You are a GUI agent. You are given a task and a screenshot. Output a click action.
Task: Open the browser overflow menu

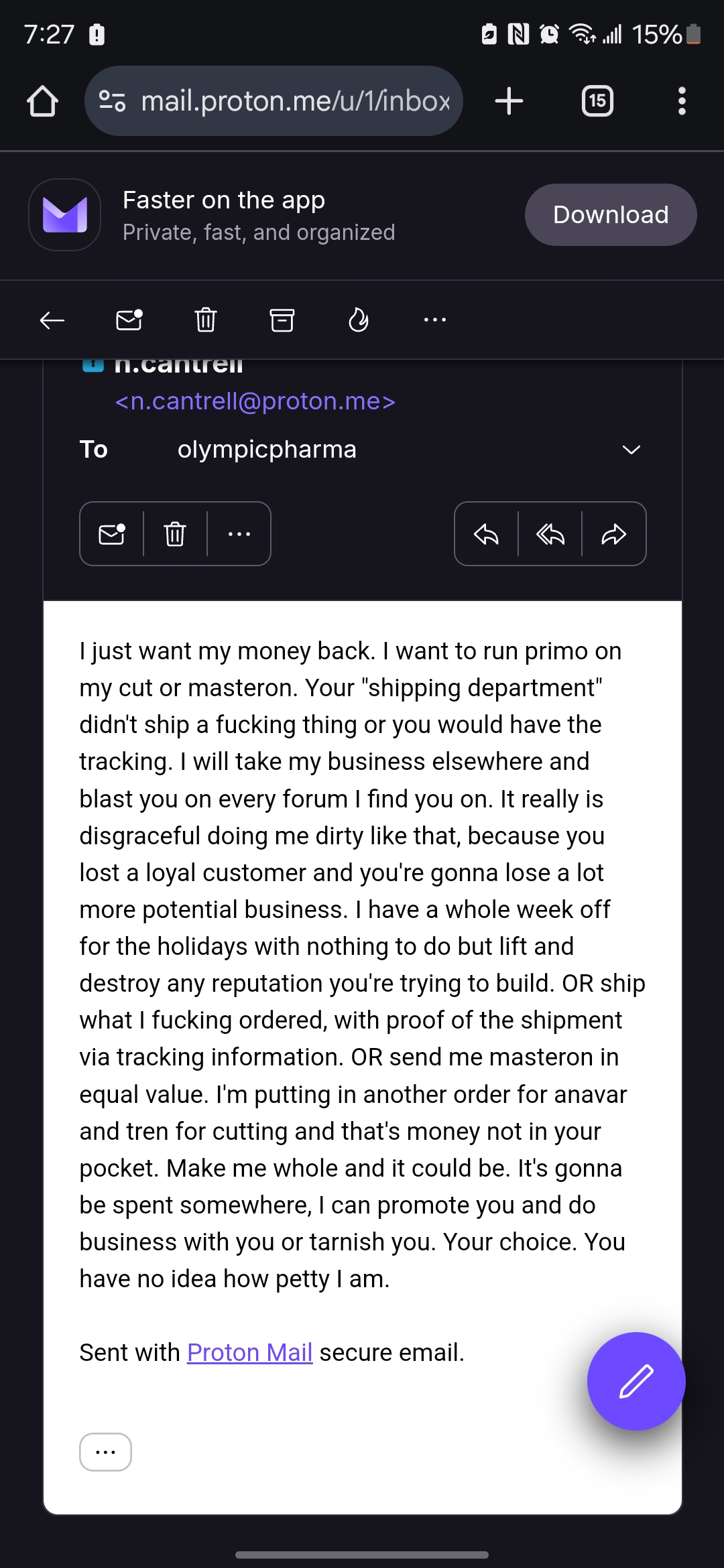pos(682,101)
